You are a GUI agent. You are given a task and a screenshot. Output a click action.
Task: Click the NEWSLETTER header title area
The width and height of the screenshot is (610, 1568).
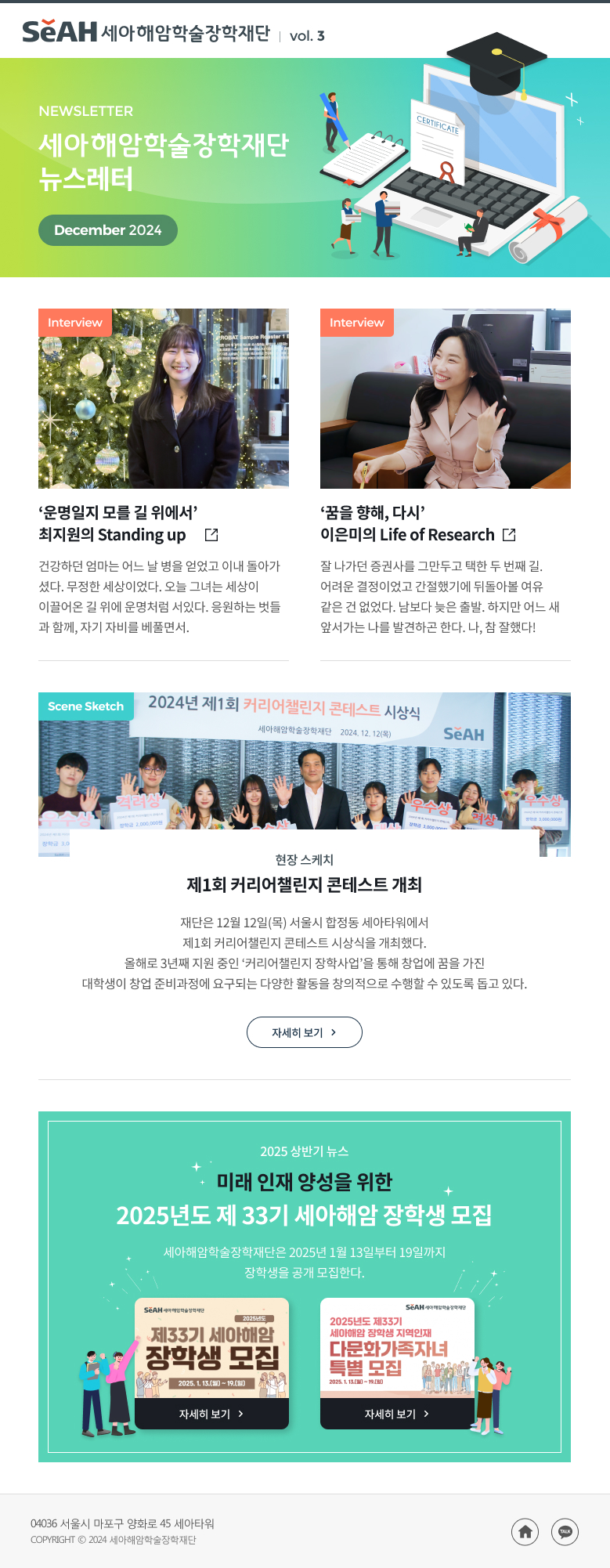86,111
